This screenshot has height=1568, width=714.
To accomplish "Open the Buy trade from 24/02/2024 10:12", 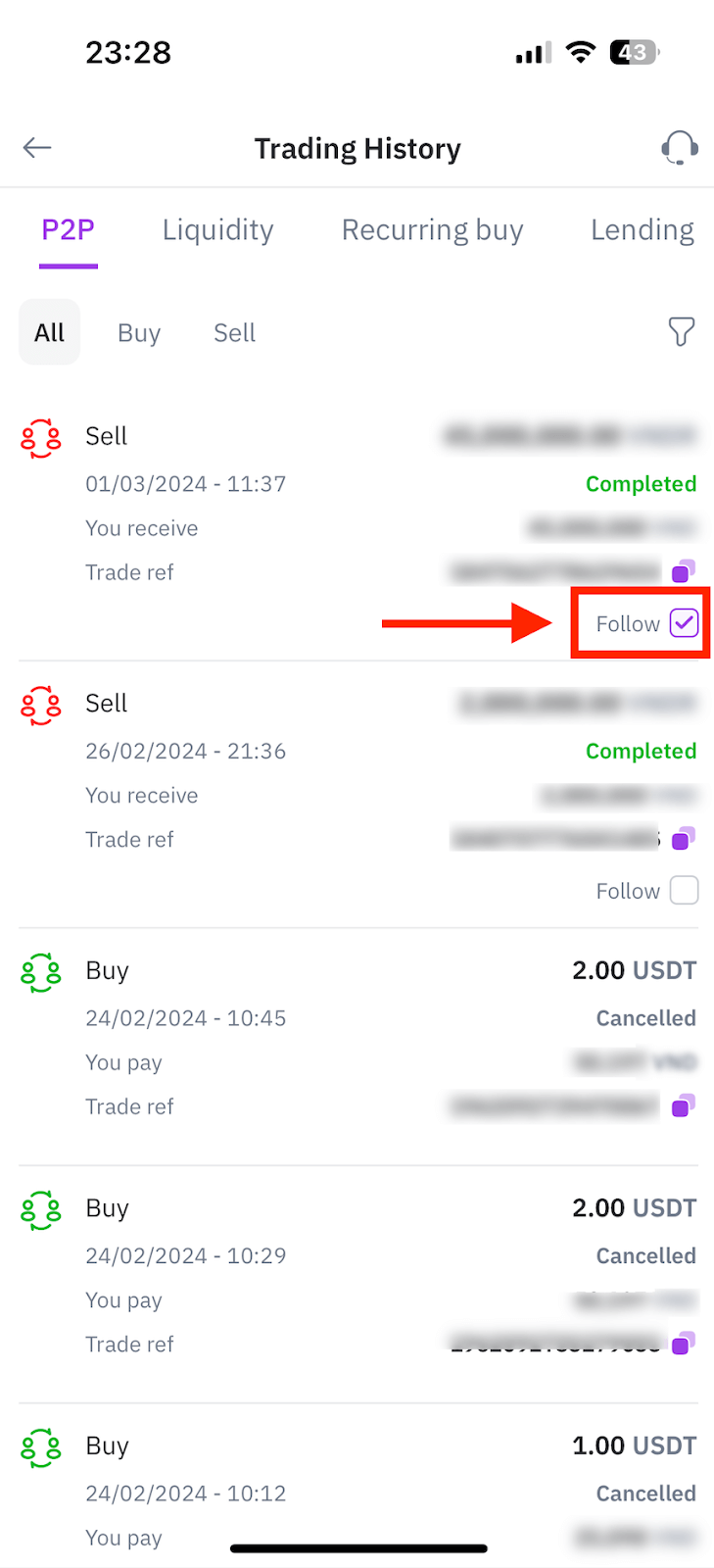I will tap(358, 1490).
